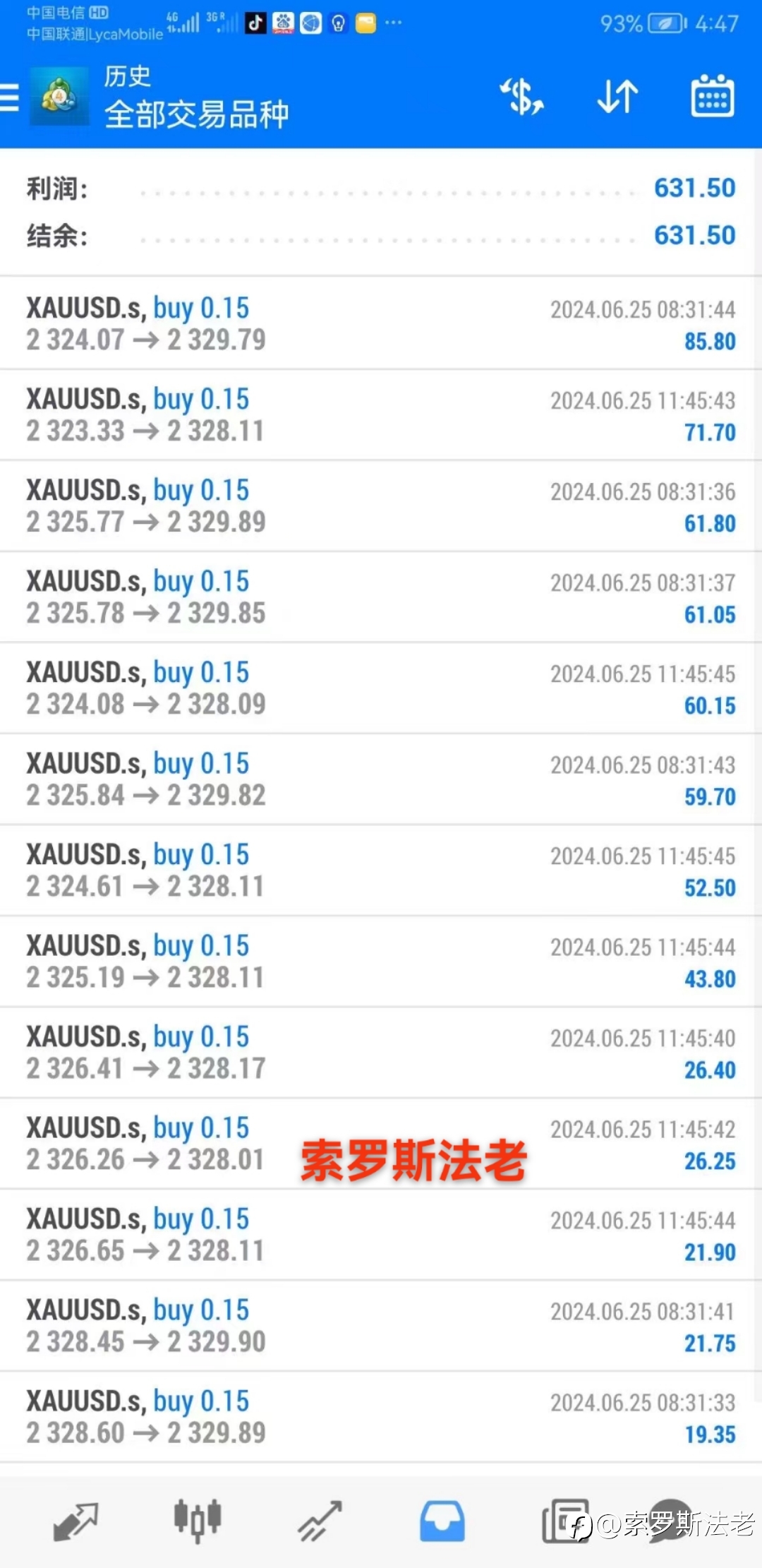This screenshot has width=762, height=1568.
Task: View the trade with 19.35 profit
Action: pyautogui.click(x=381, y=1416)
